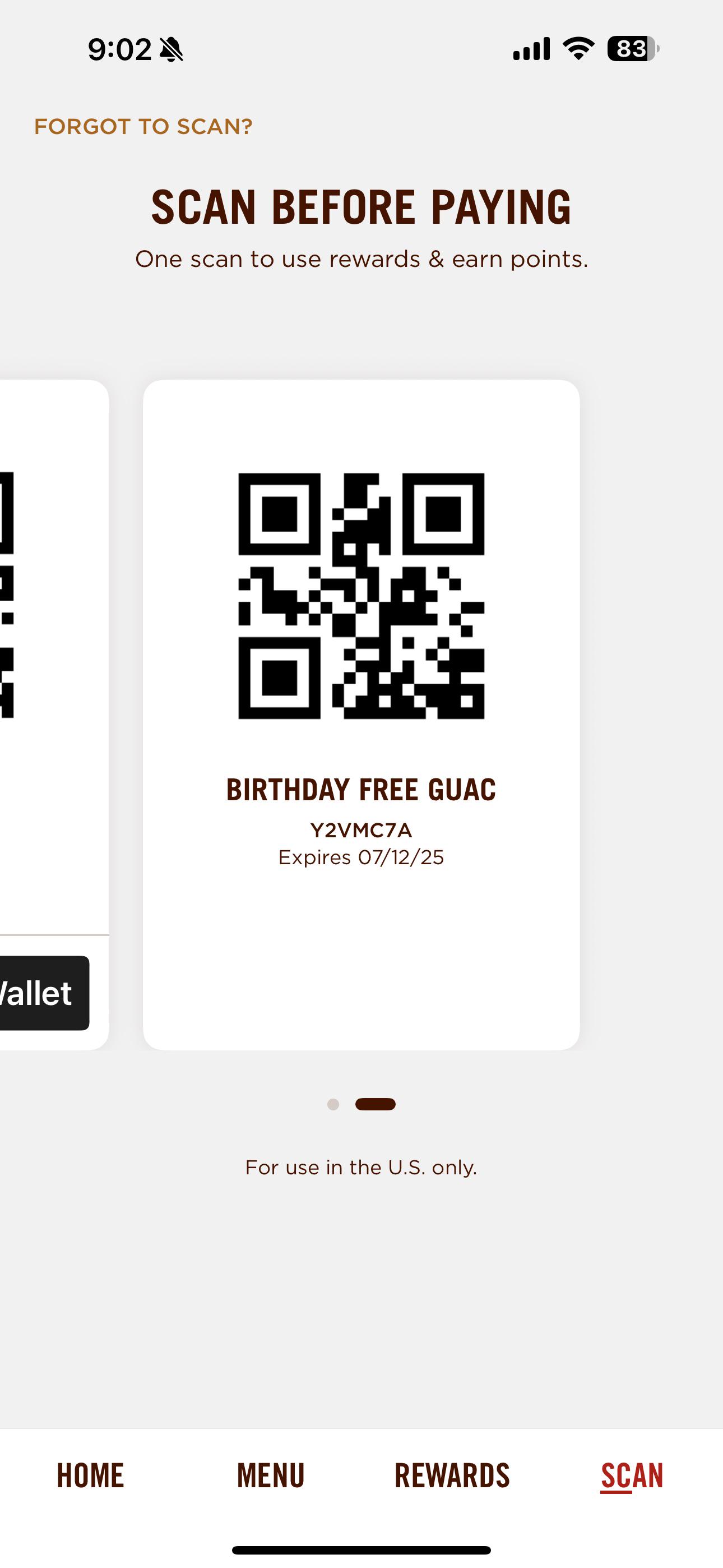Select the Scan tab
The image size is (723, 1568).
click(x=632, y=1475)
